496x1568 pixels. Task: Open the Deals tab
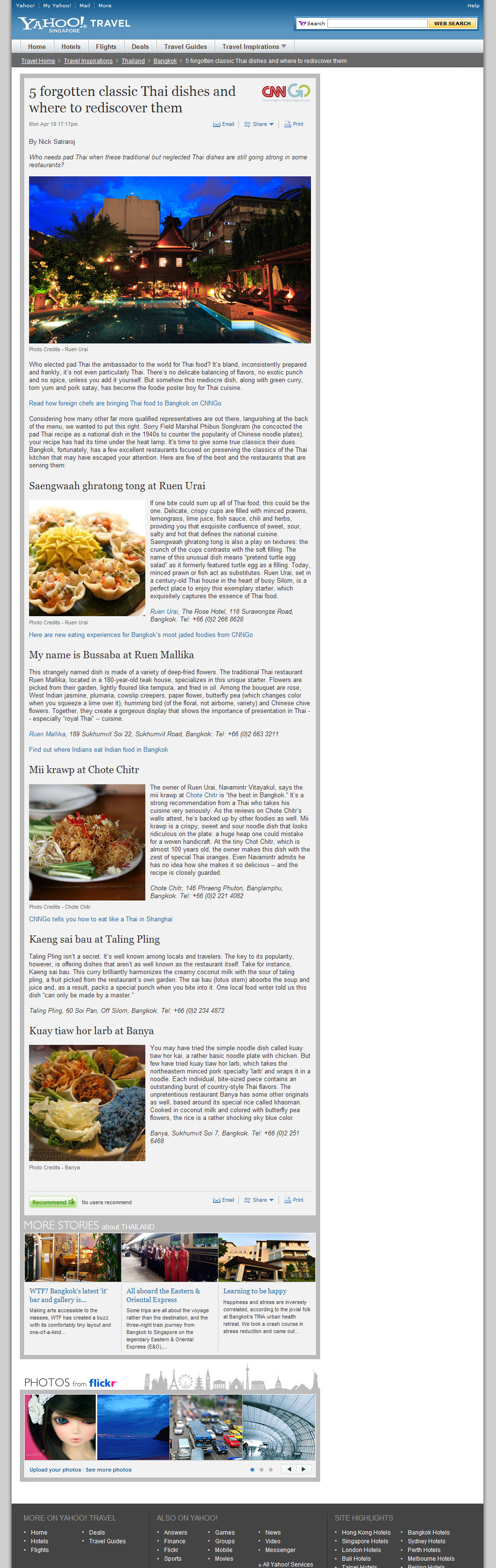[140, 47]
